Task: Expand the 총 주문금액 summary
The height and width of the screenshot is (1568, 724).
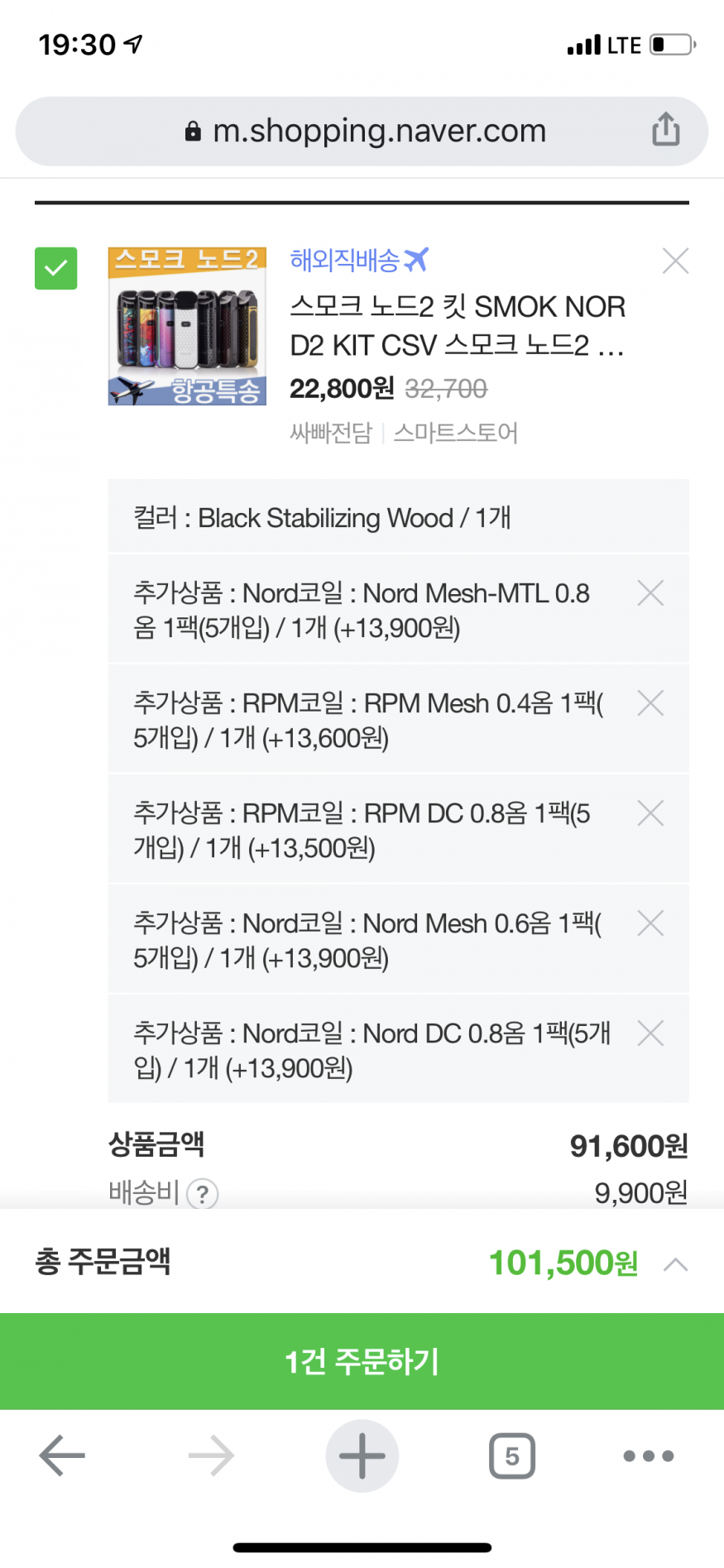Action: click(675, 1264)
